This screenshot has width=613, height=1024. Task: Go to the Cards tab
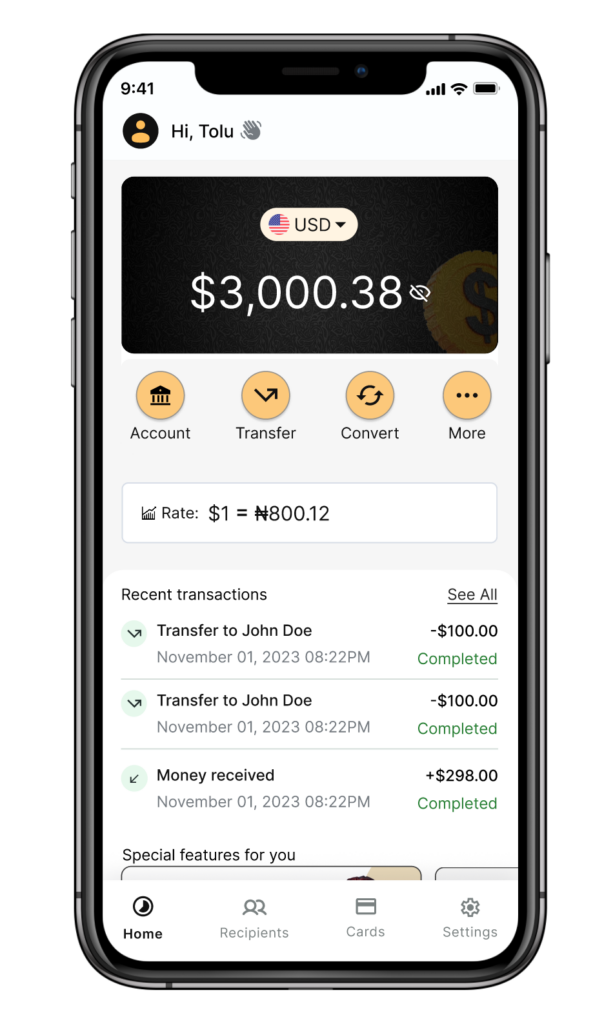tap(365, 917)
